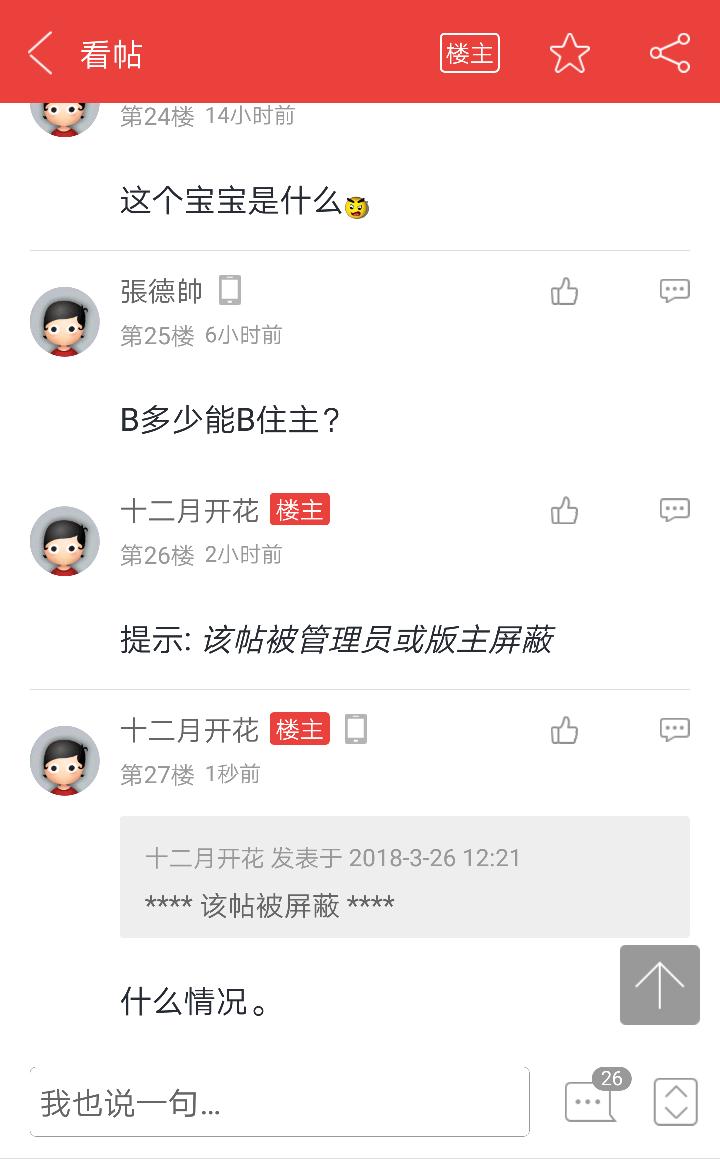Toggle the 楼主 only filter
The height and width of the screenshot is (1159, 720).
[469, 53]
